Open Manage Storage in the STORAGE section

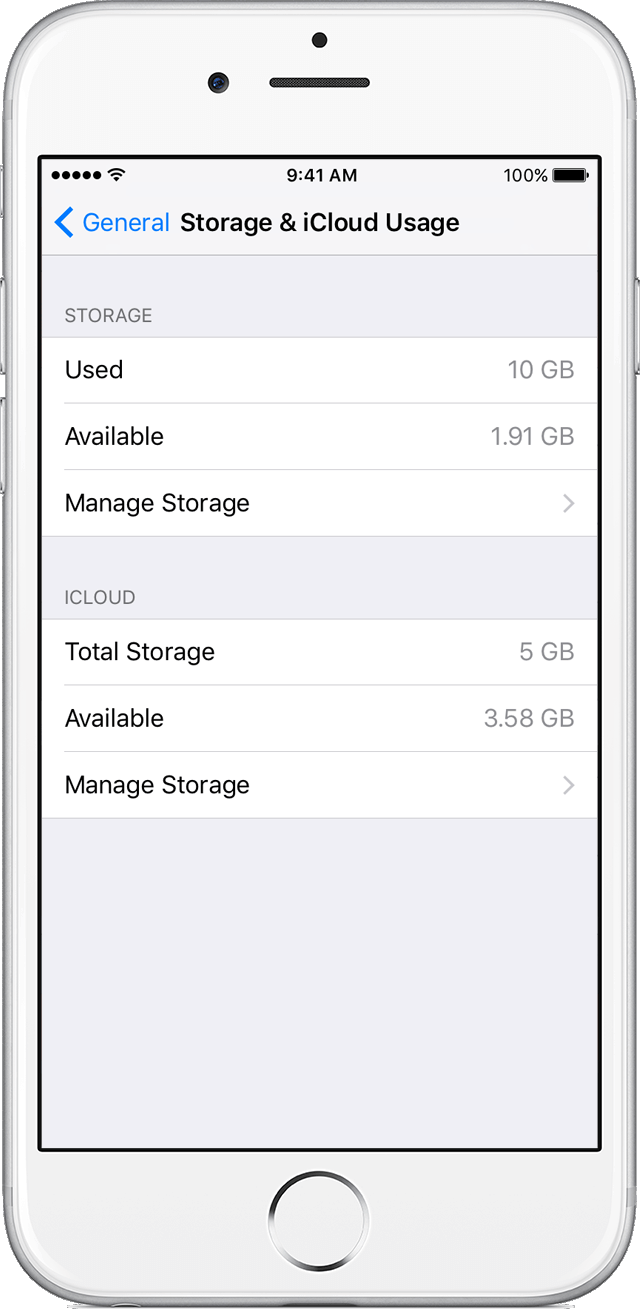[318, 503]
